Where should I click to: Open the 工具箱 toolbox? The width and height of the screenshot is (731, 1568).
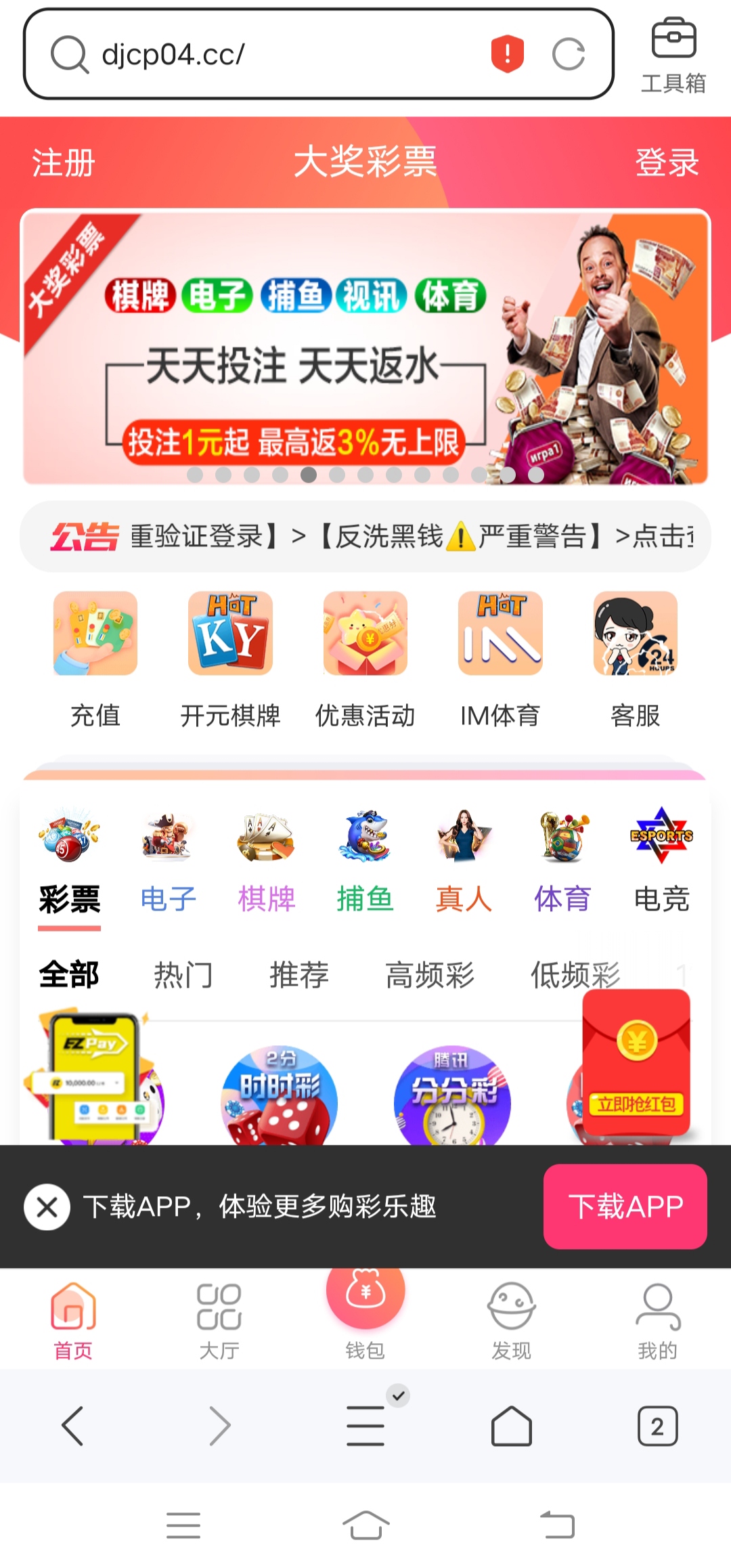673,56
